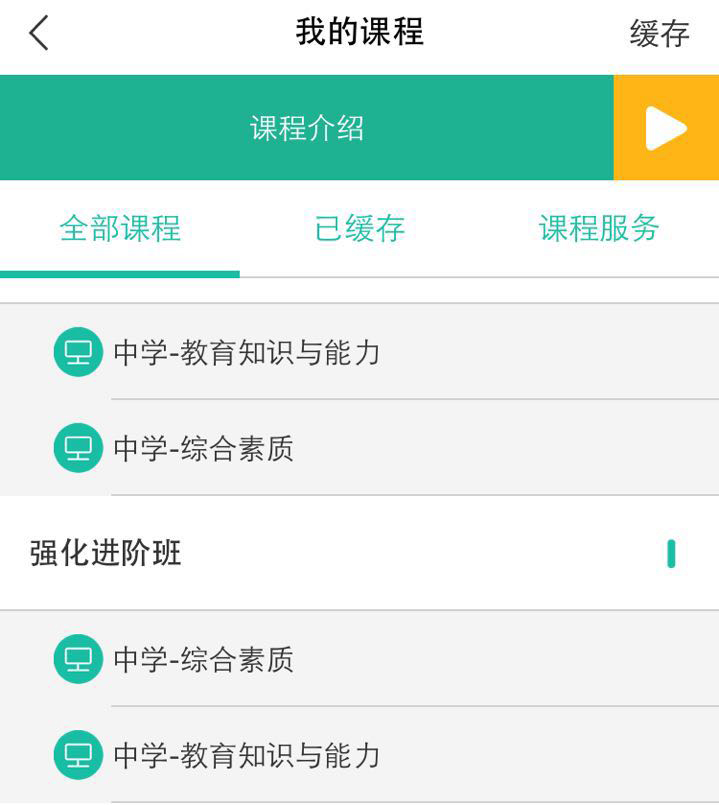Open 中学-综合素质 above the 强化进阶班 header
The width and height of the screenshot is (719, 805).
pyautogui.click(x=203, y=448)
